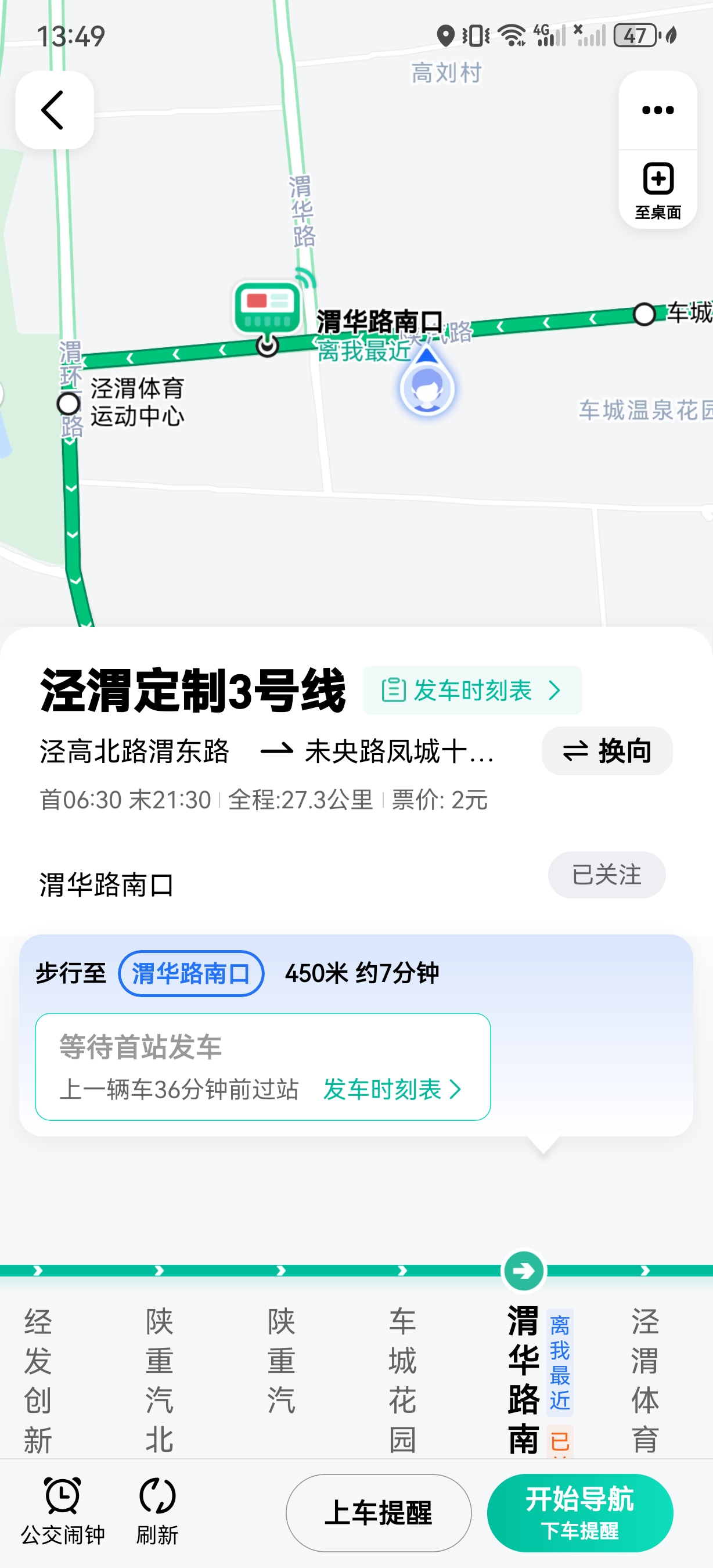Open 发车时刻表 link in the waiting card
The width and height of the screenshot is (713, 1568).
(x=392, y=1089)
